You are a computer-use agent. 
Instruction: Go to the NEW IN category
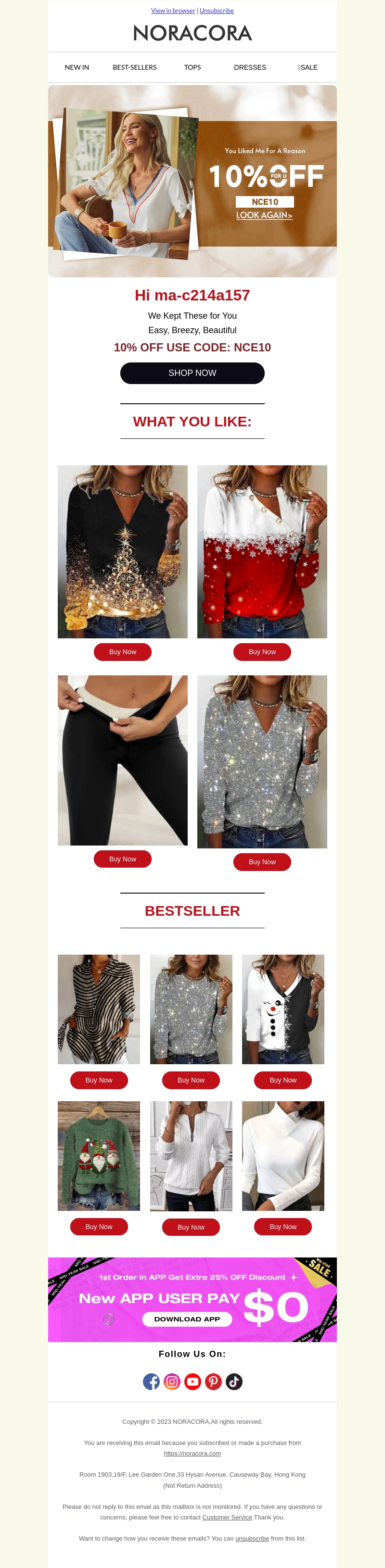pos(77,68)
